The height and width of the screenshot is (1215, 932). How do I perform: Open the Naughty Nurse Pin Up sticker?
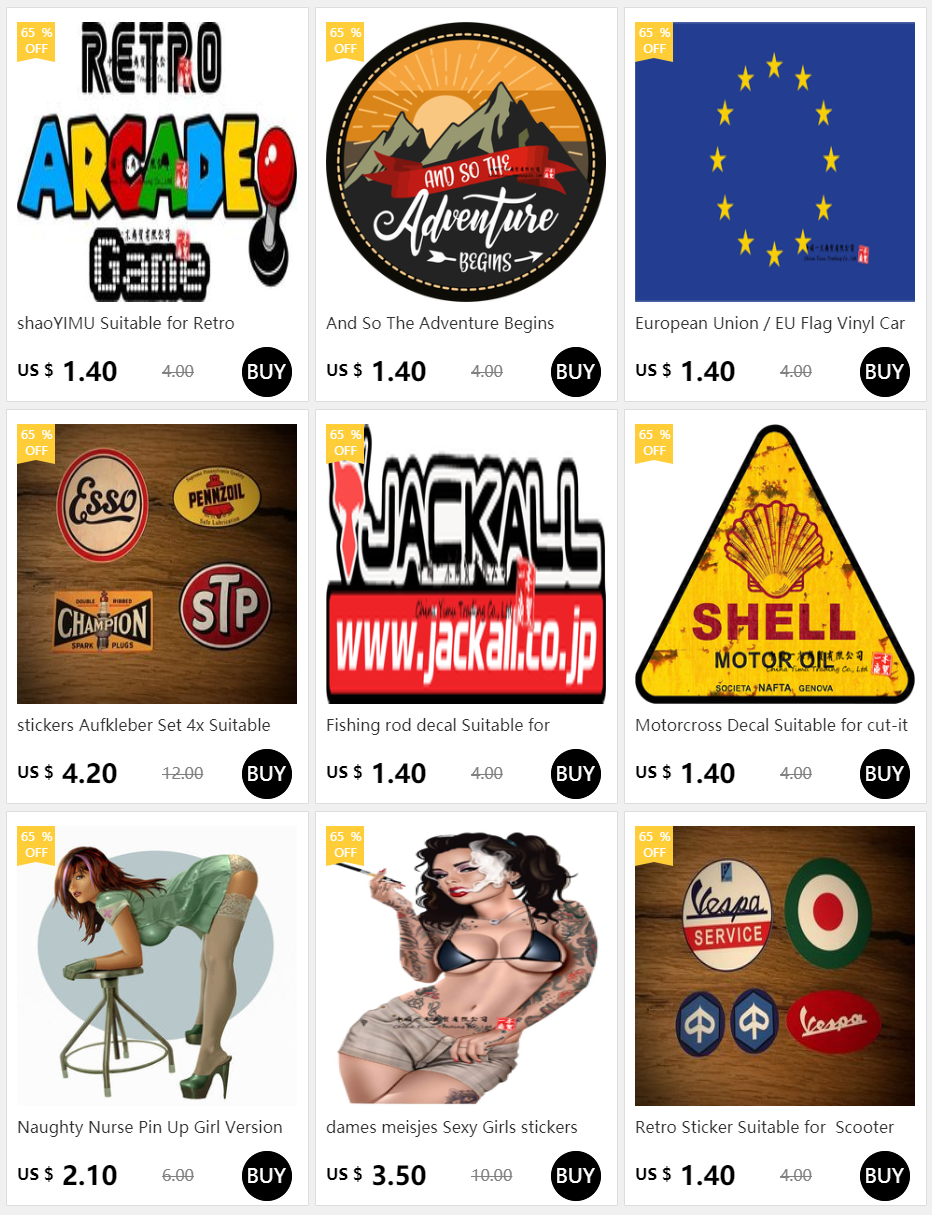click(x=157, y=966)
